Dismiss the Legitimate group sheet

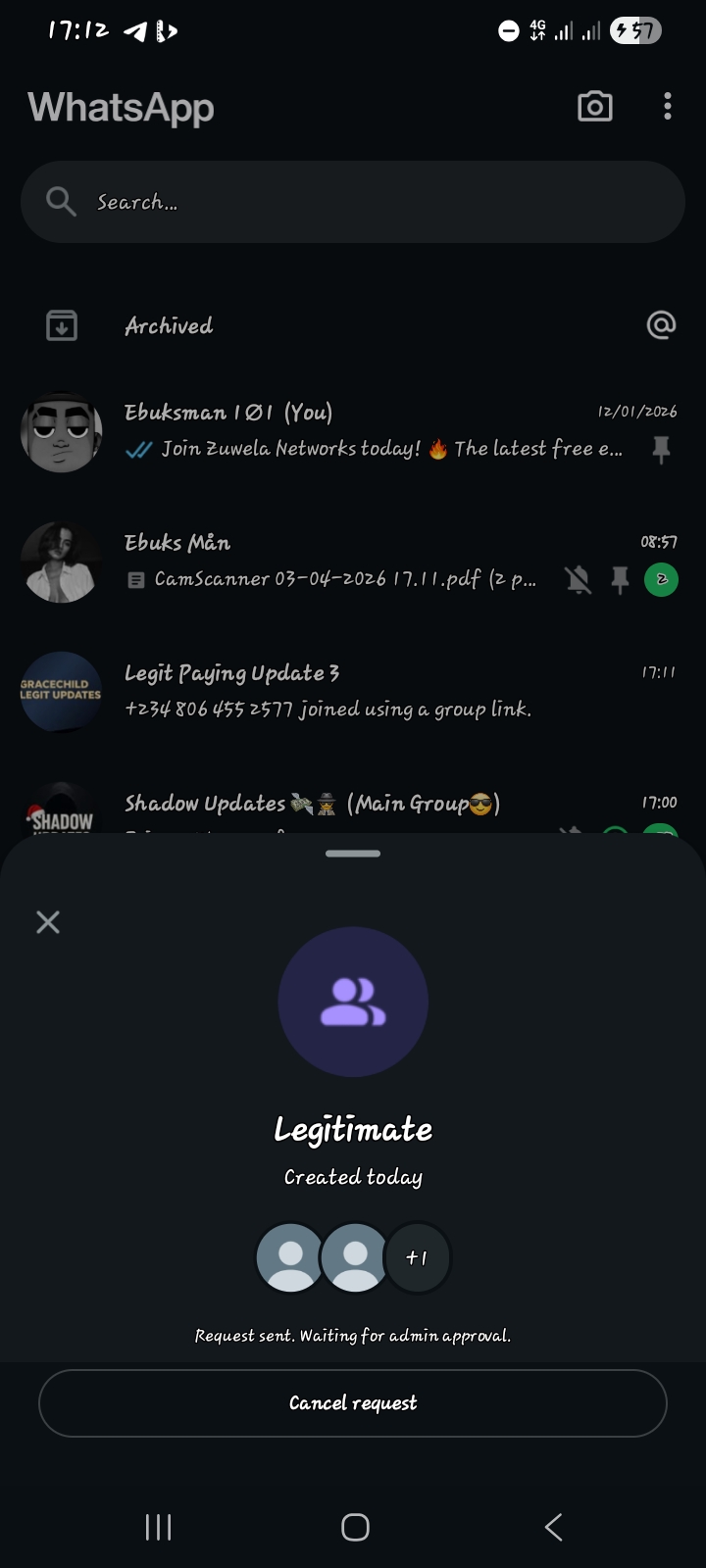tap(48, 922)
